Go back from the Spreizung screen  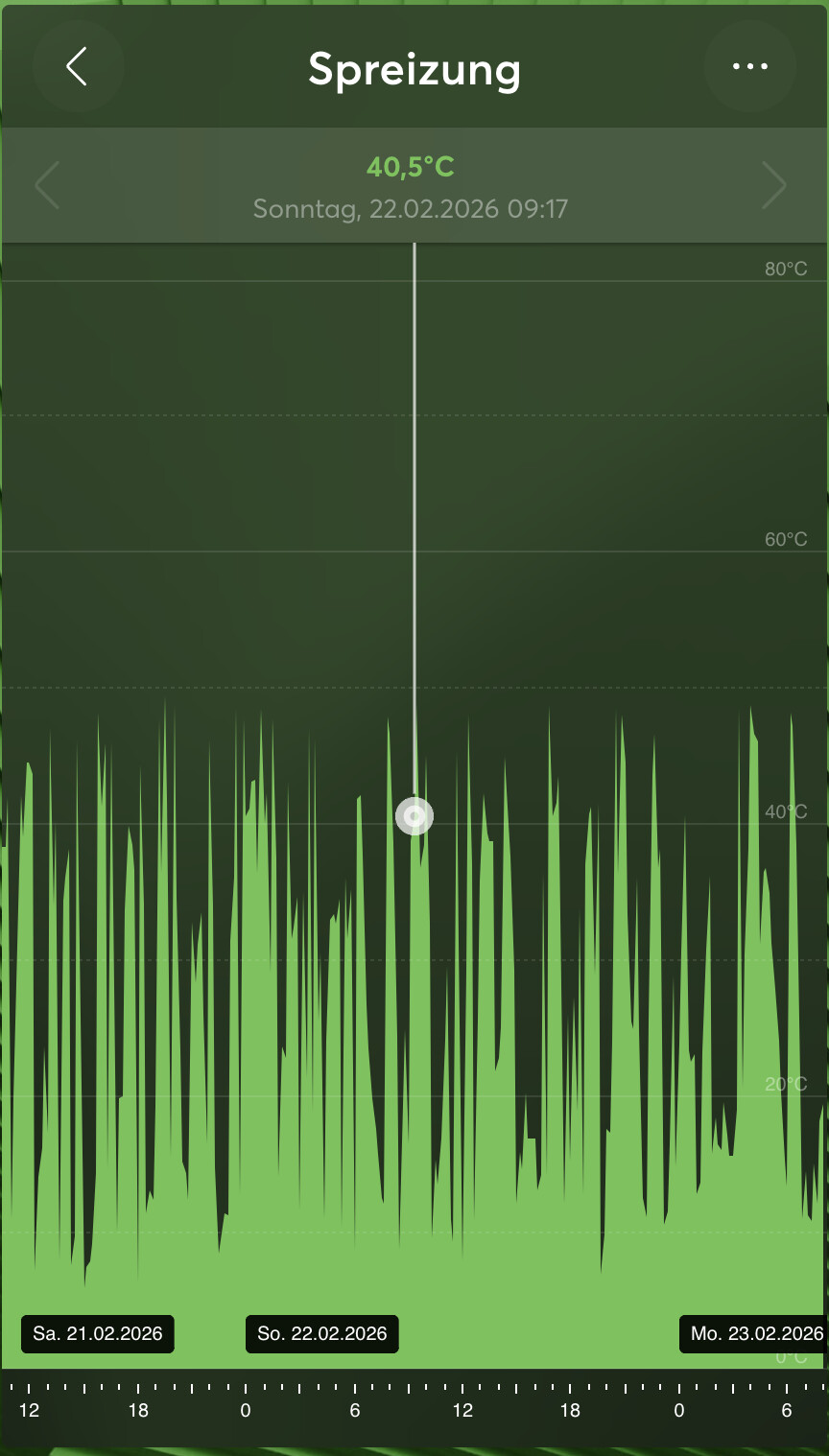pyautogui.click(x=78, y=67)
